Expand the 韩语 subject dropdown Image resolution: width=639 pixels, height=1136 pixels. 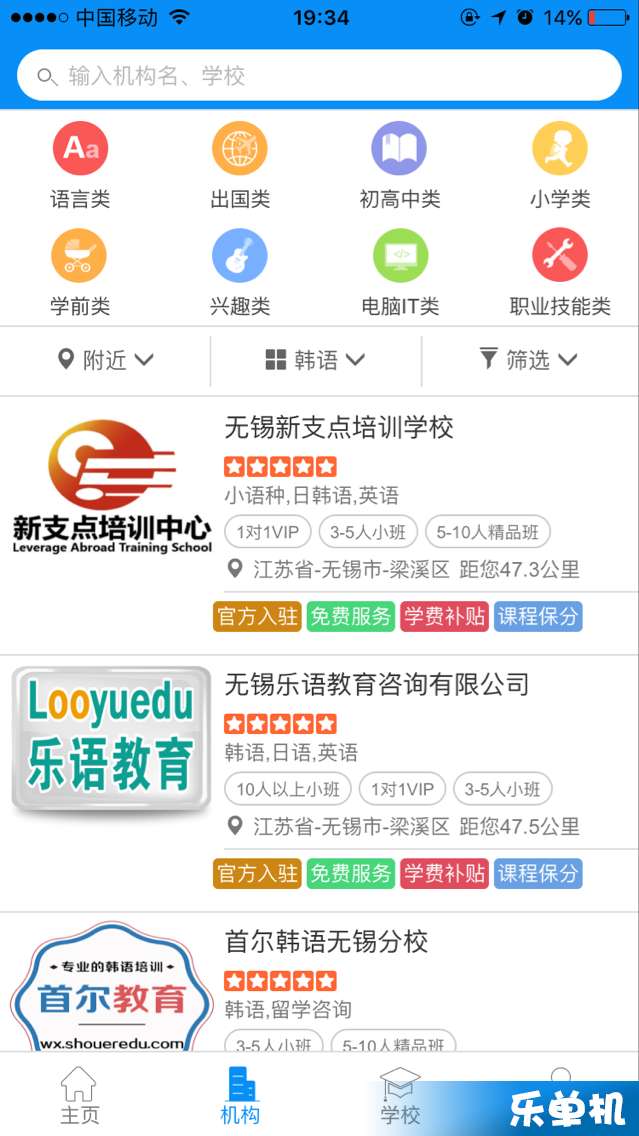[x=315, y=359]
